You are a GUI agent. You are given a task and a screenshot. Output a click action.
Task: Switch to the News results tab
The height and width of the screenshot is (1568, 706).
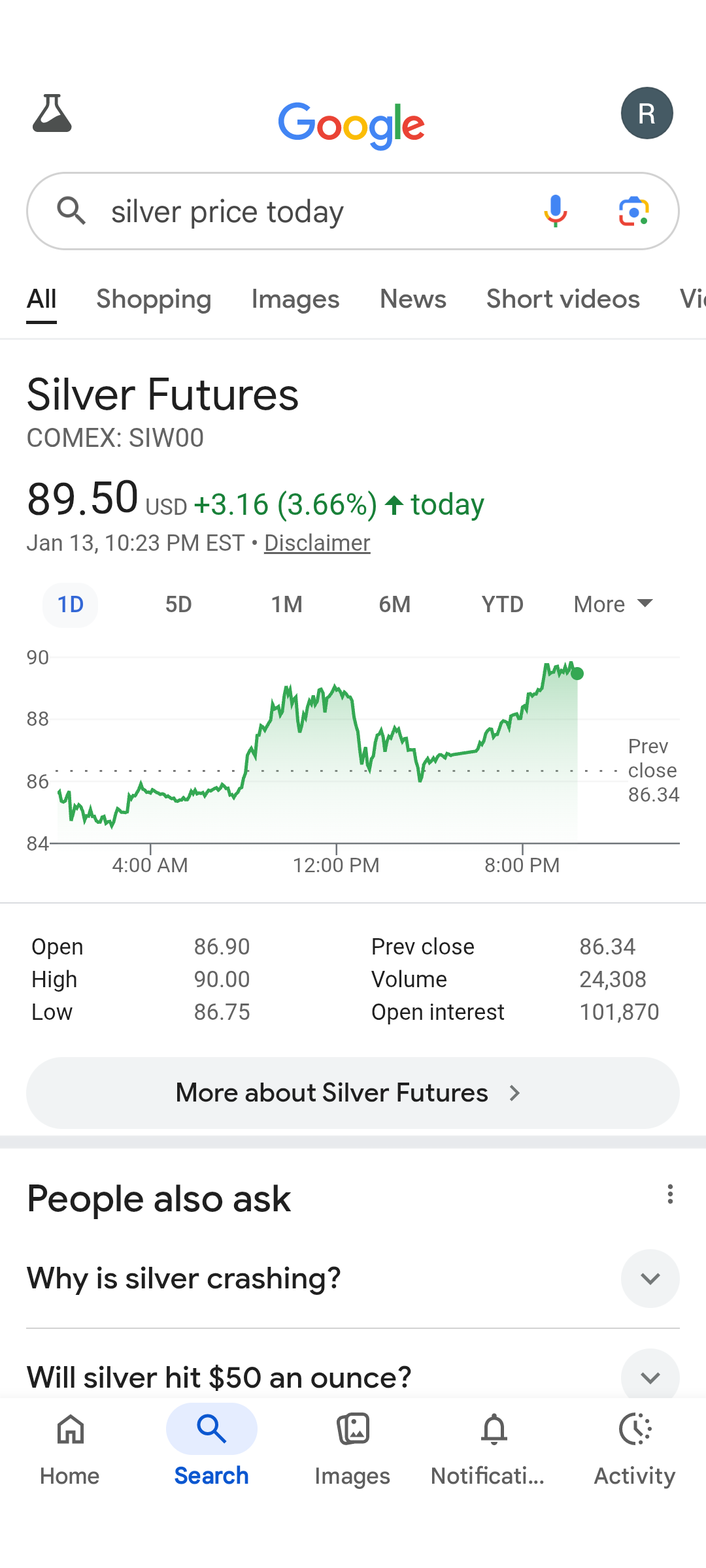(413, 299)
